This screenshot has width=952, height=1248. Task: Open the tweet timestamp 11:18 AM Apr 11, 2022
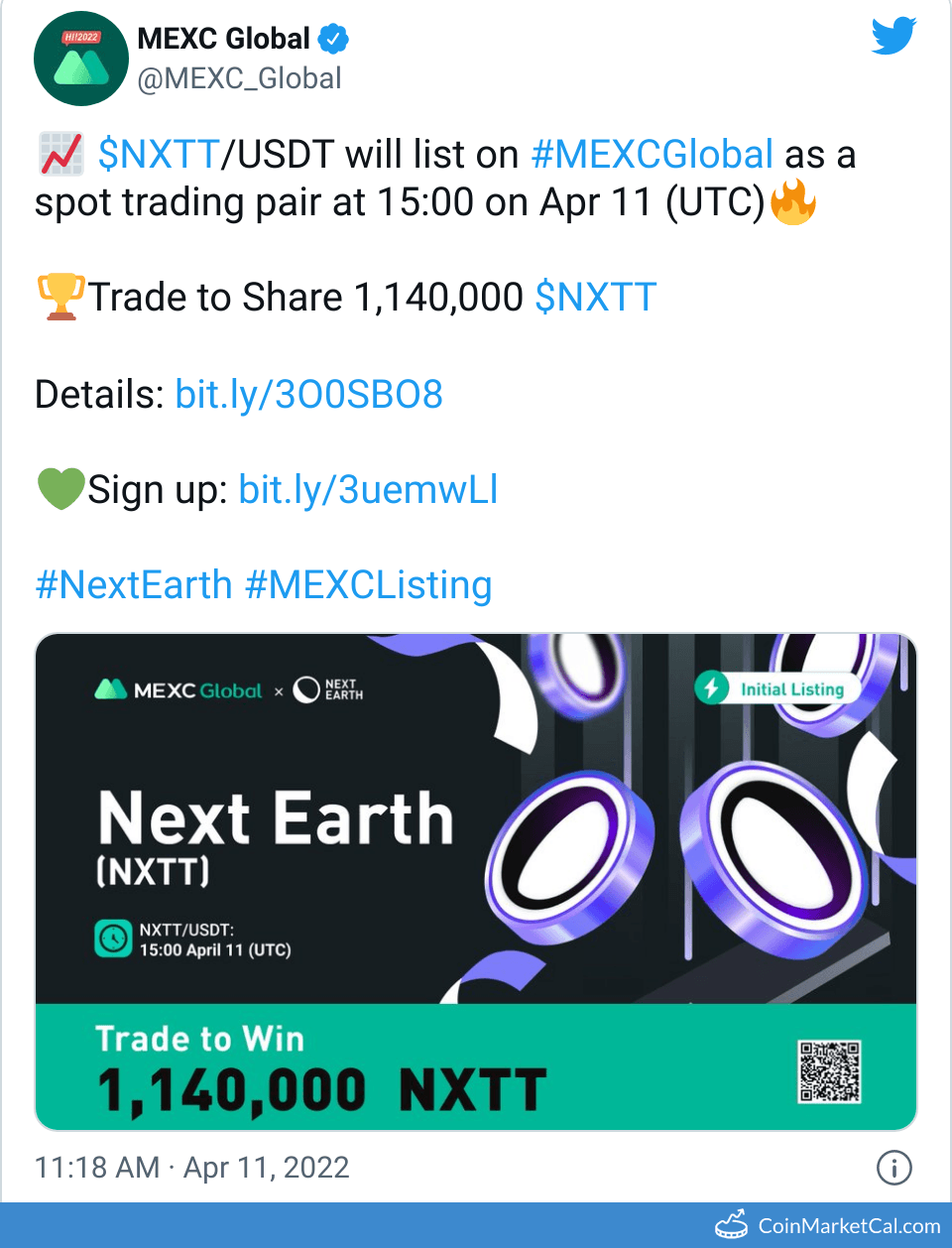pyautogui.click(x=192, y=1168)
